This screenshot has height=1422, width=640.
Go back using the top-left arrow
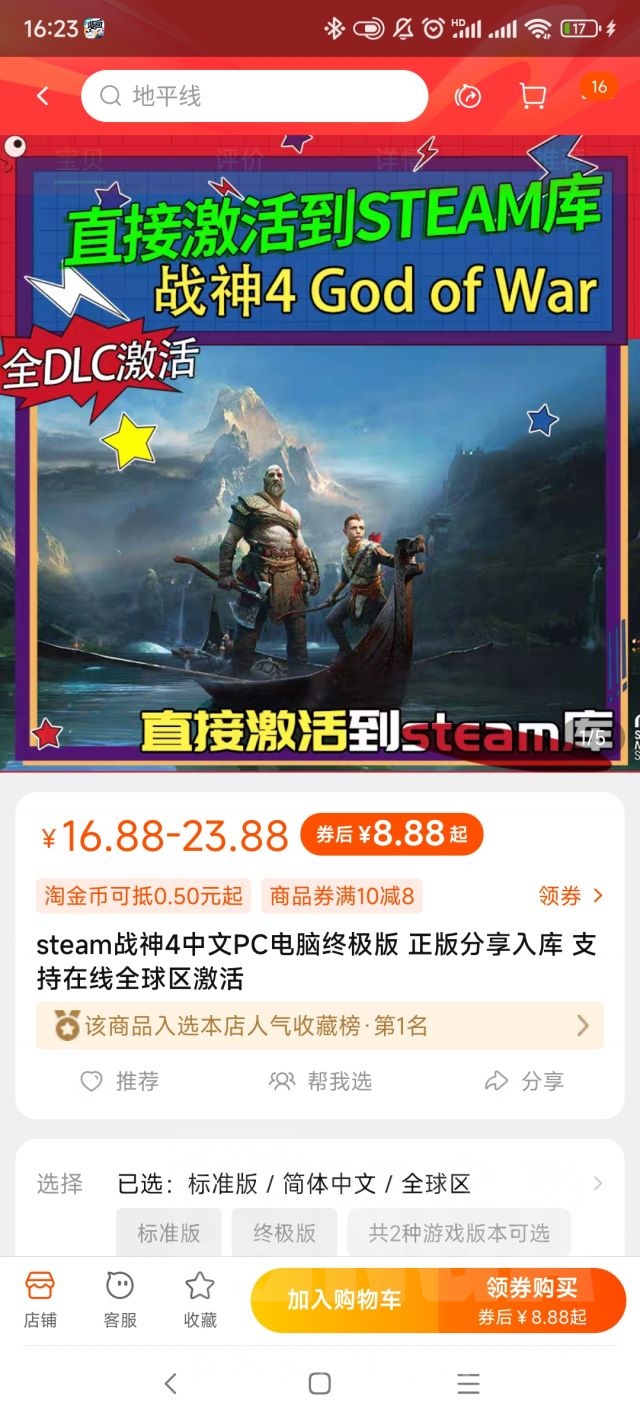[42, 96]
